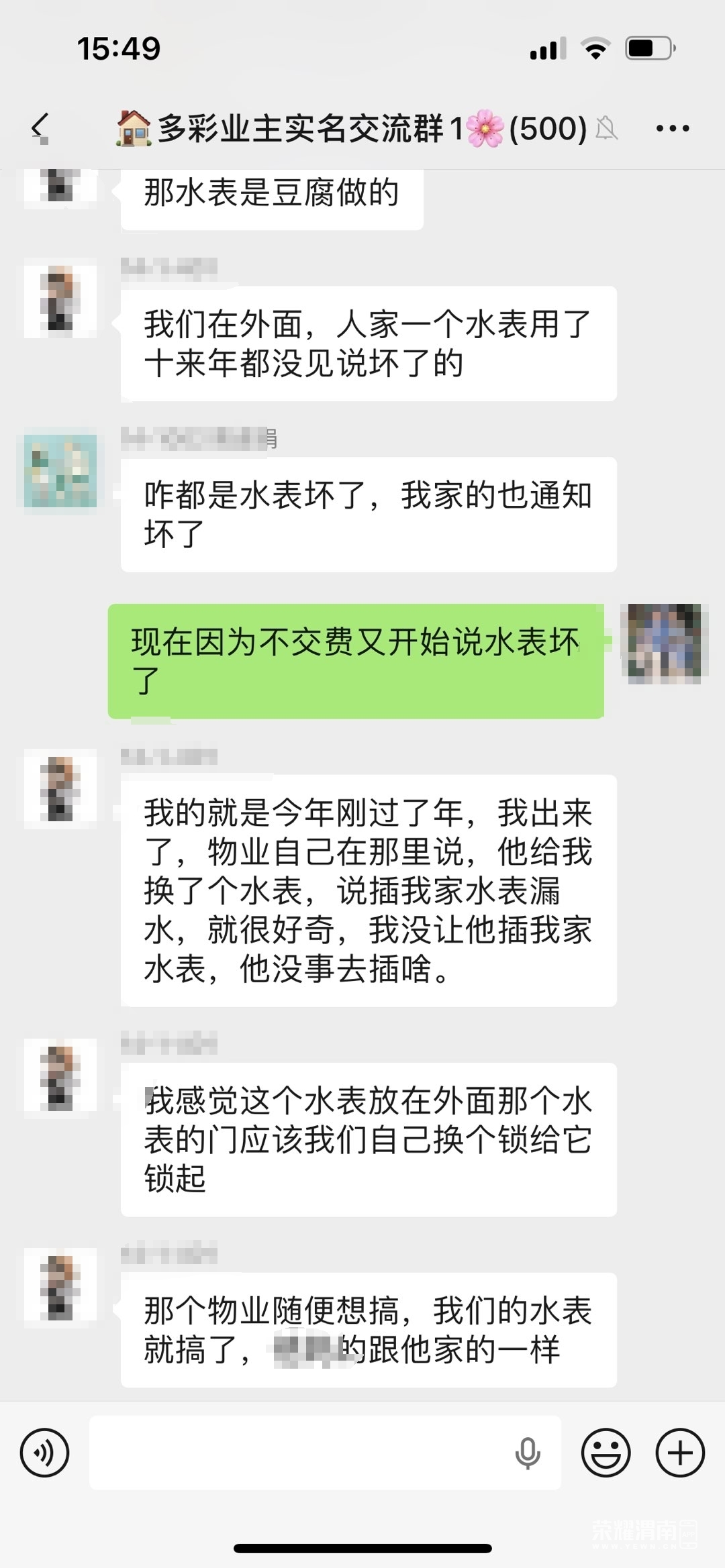The height and width of the screenshot is (1568, 725).
Task: Start voice dictation with the microphone
Action: click(x=528, y=1453)
